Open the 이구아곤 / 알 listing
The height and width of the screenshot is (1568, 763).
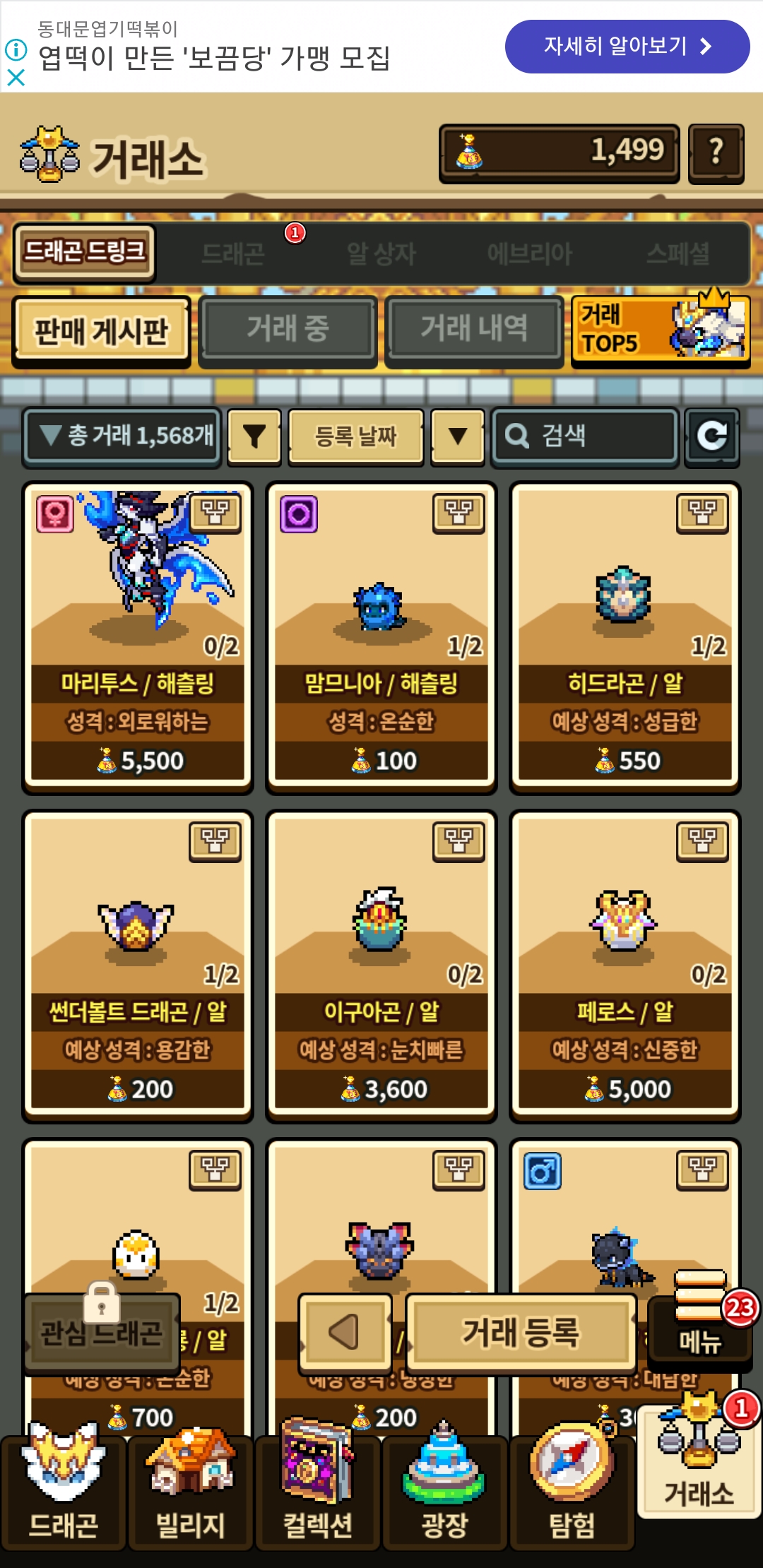pyautogui.click(x=381, y=964)
